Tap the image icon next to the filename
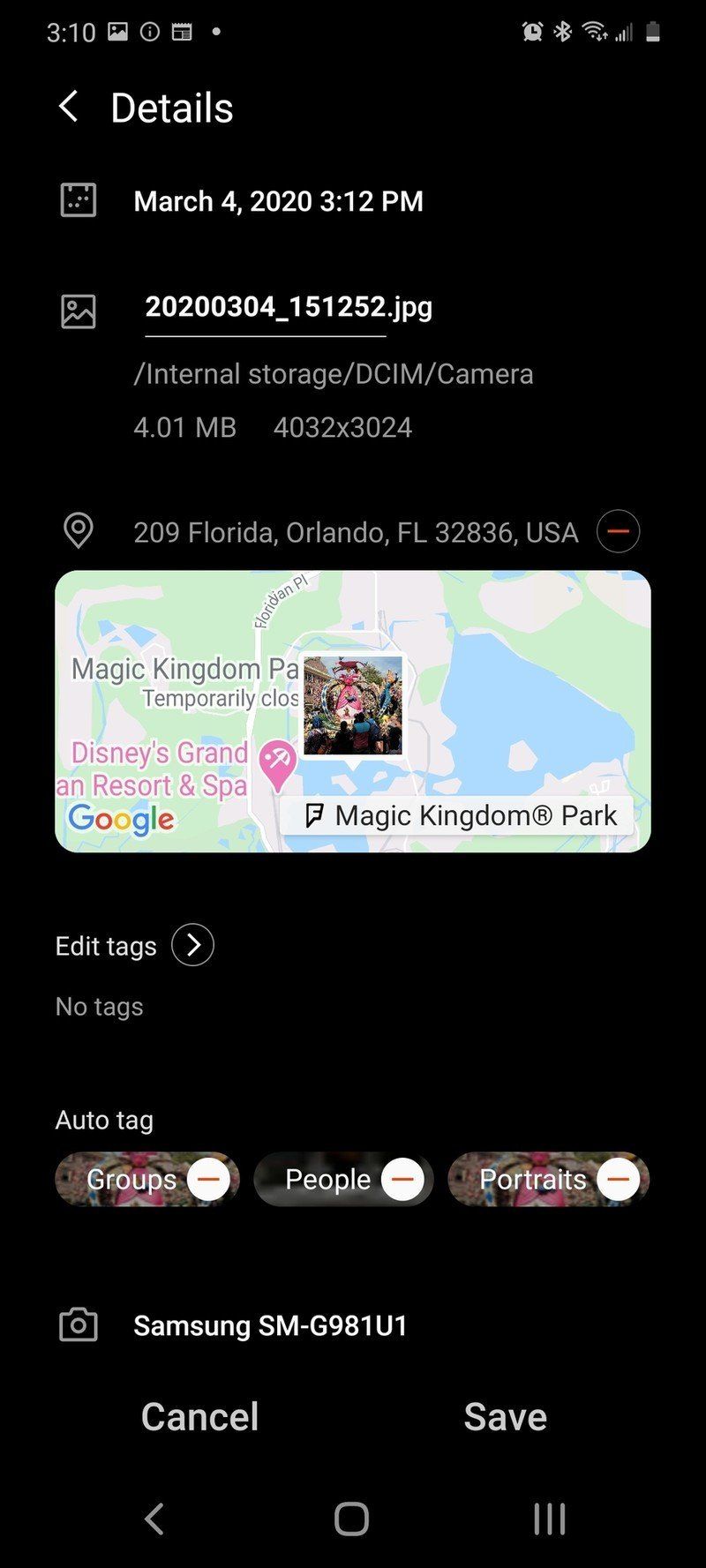This screenshot has width=706, height=1568. click(78, 311)
